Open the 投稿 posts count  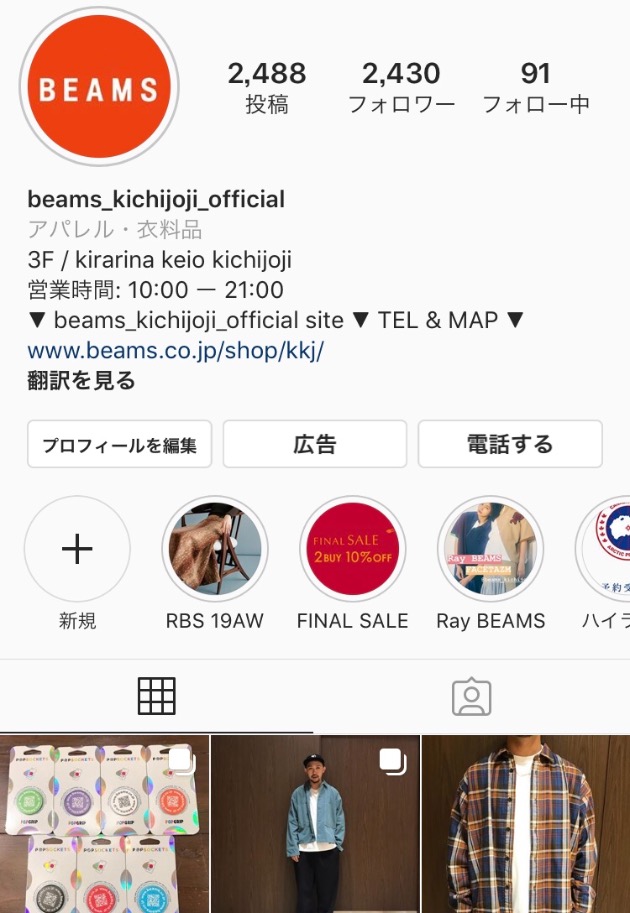click(x=266, y=87)
